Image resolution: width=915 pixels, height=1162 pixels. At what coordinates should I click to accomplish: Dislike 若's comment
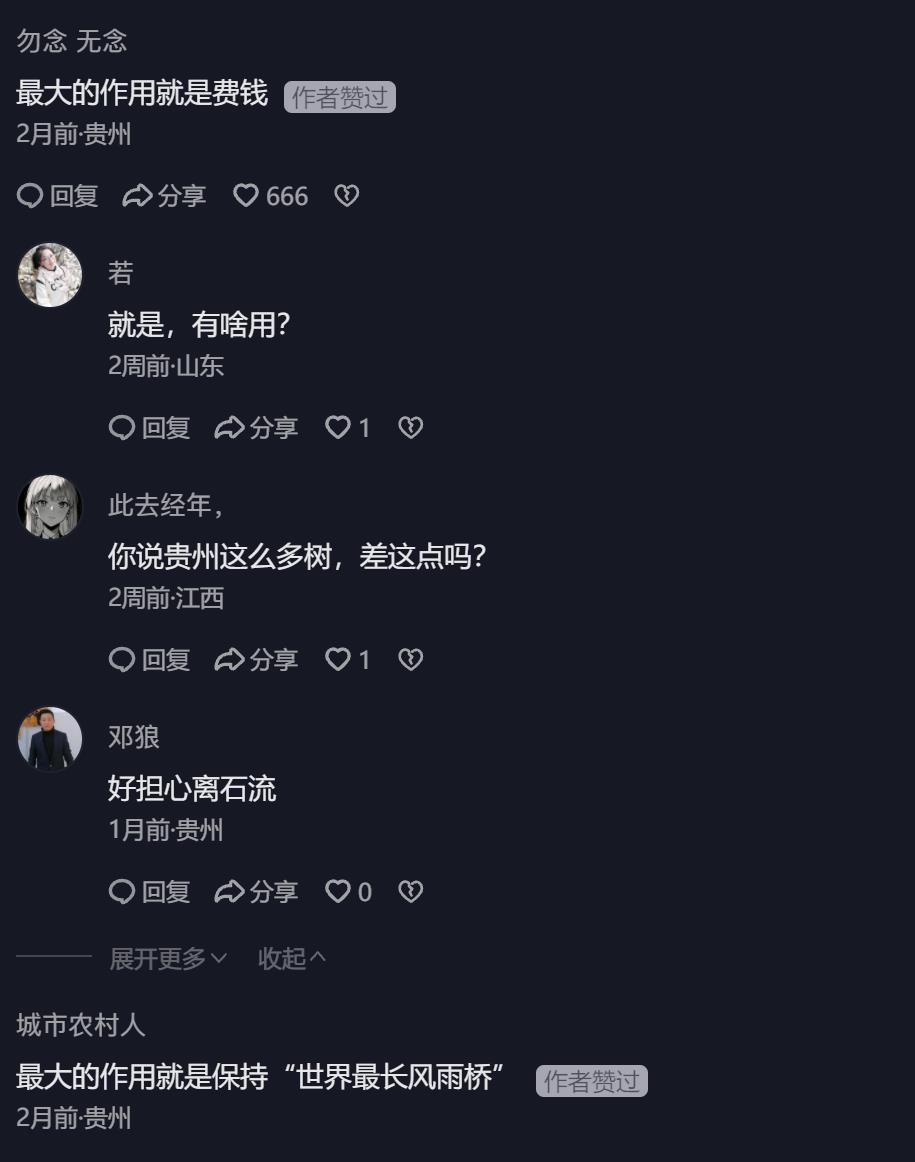(x=411, y=428)
